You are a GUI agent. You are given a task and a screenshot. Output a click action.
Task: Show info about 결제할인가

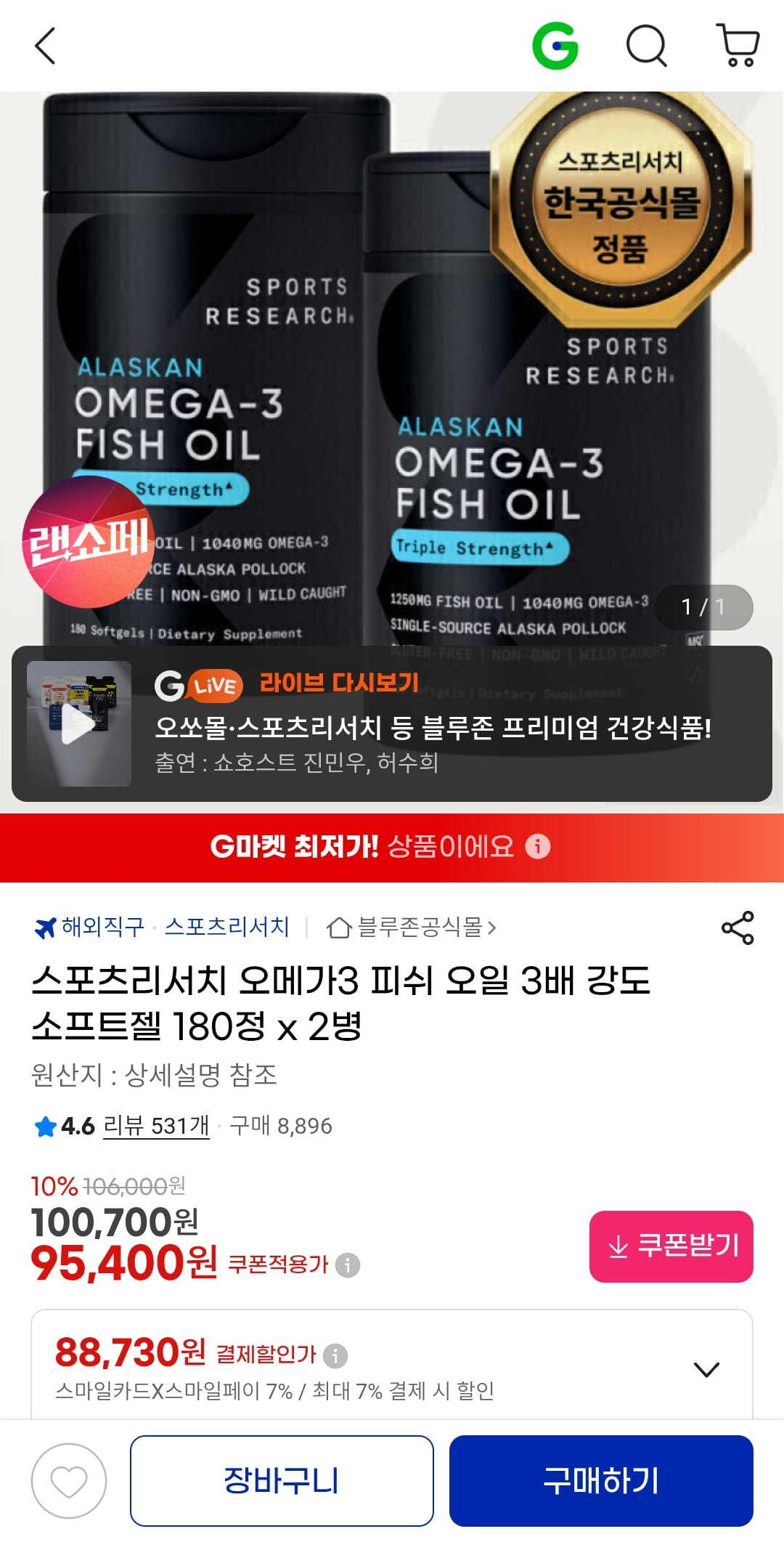point(335,1355)
